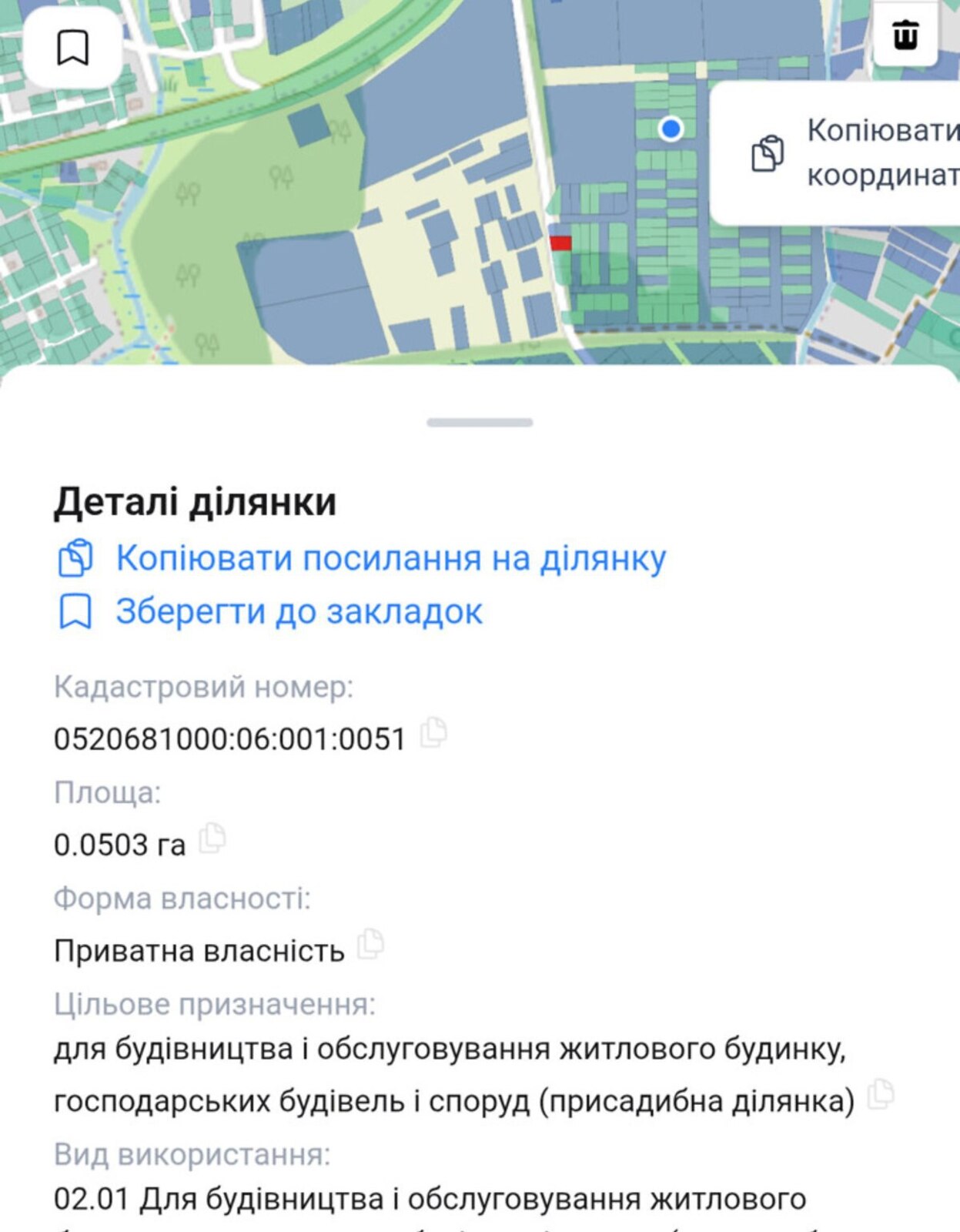Image resolution: width=960 pixels, height=1232 pixels.
Task: Tap the trash delete icon
Action: [x=905, y=35]
